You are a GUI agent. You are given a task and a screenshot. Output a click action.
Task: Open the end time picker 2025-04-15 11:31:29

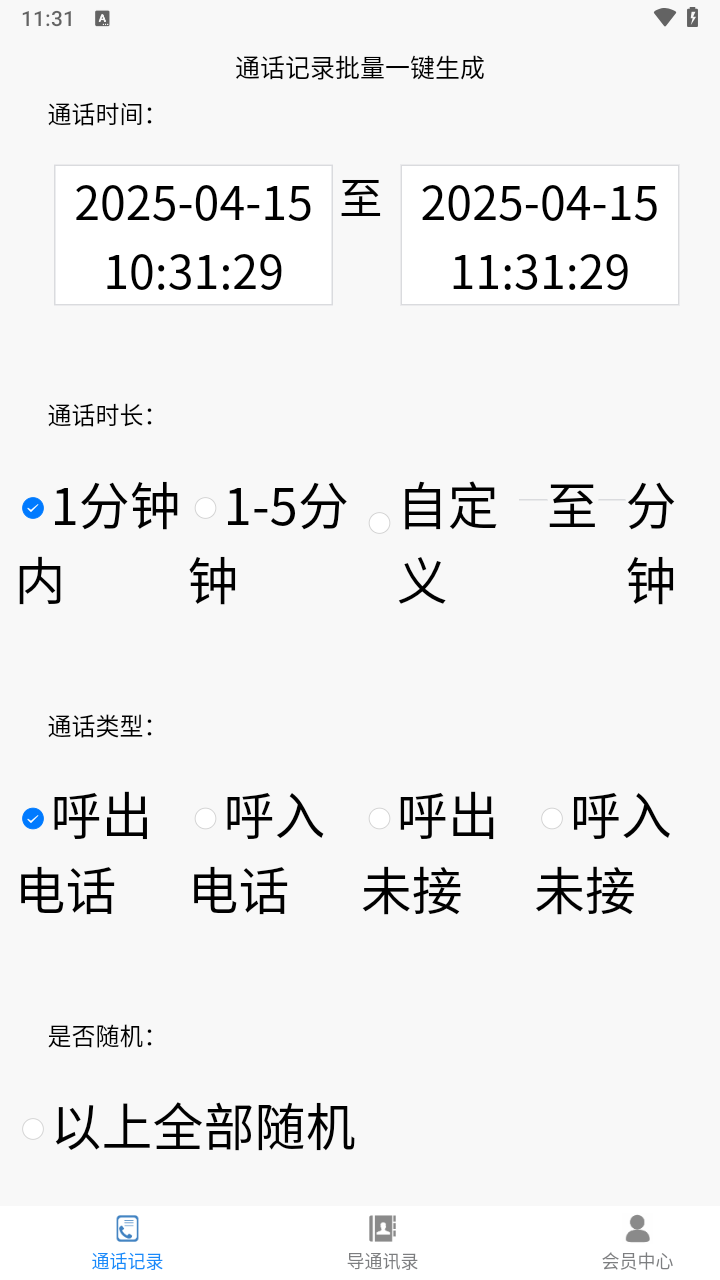(x=540, y=235)
